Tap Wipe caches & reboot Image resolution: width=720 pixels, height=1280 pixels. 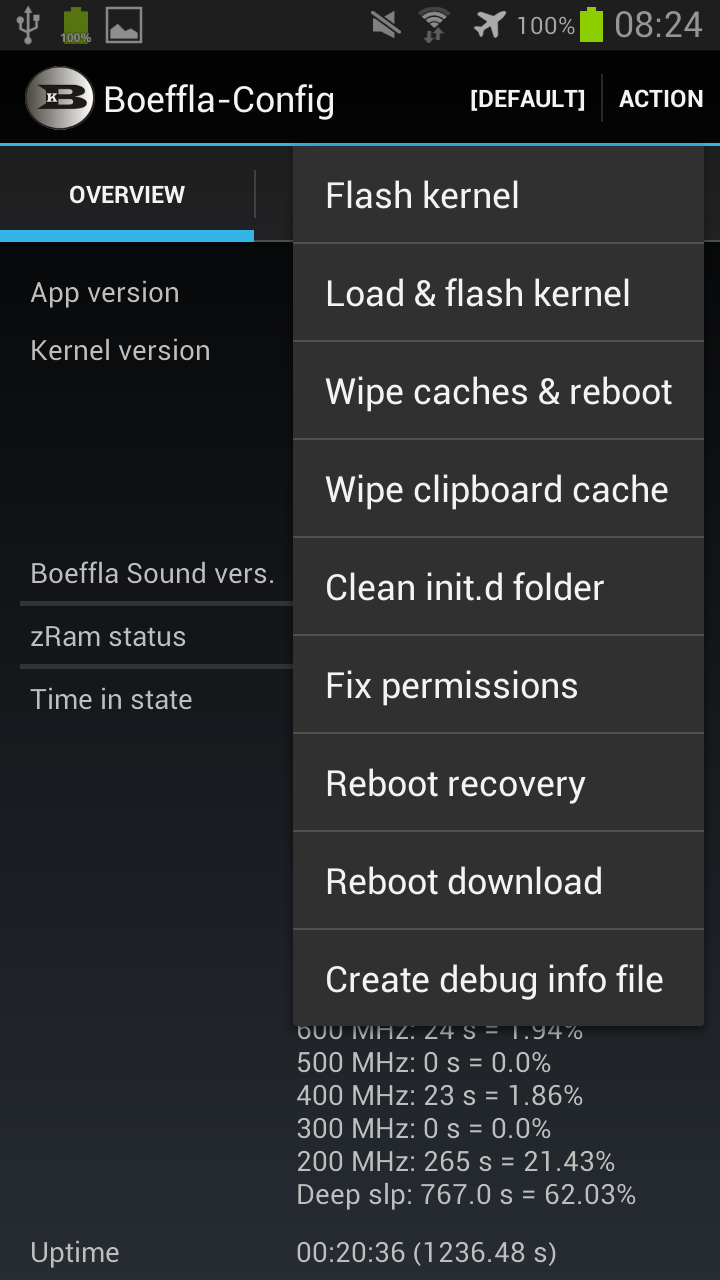[498, 391]
